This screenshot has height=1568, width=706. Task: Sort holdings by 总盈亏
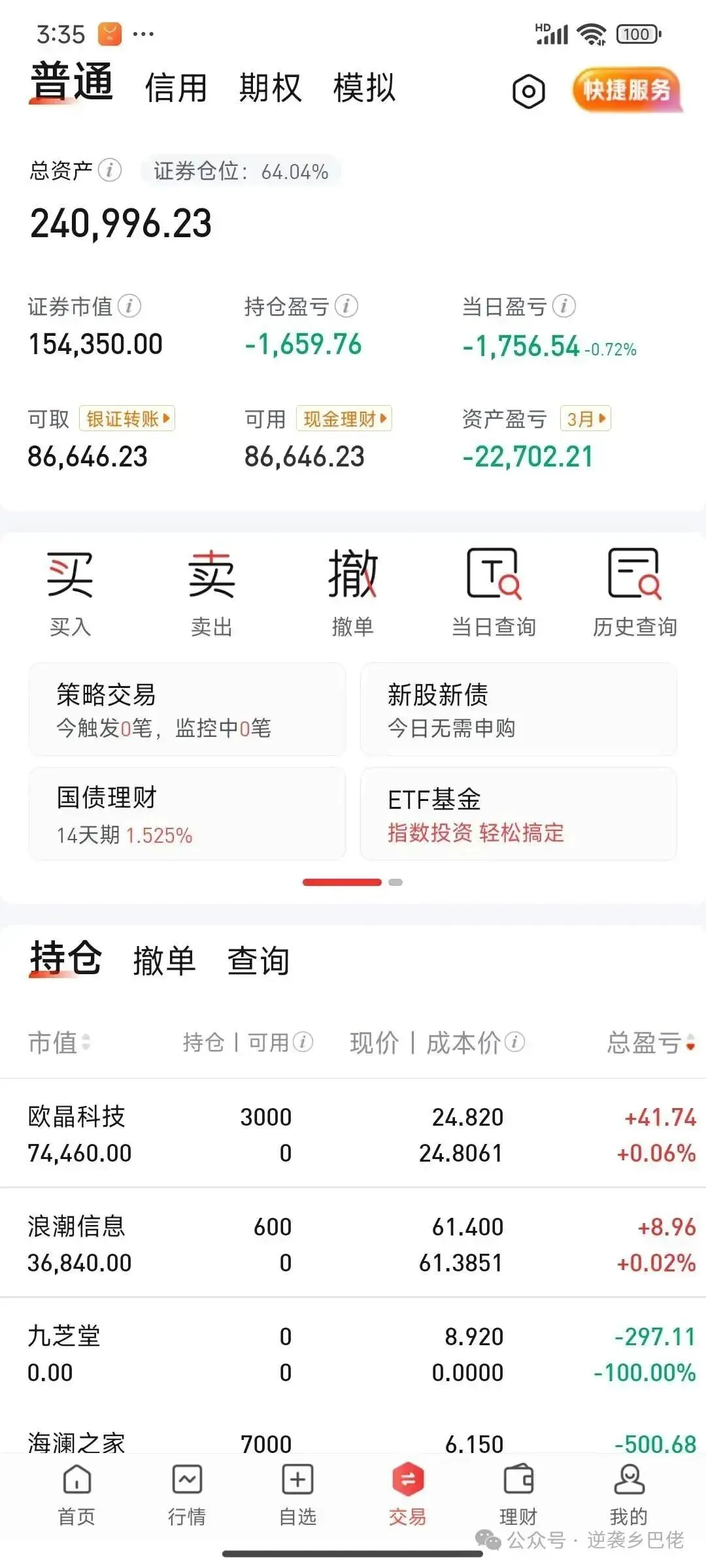pyautogui.click(x=651, y=1043)
